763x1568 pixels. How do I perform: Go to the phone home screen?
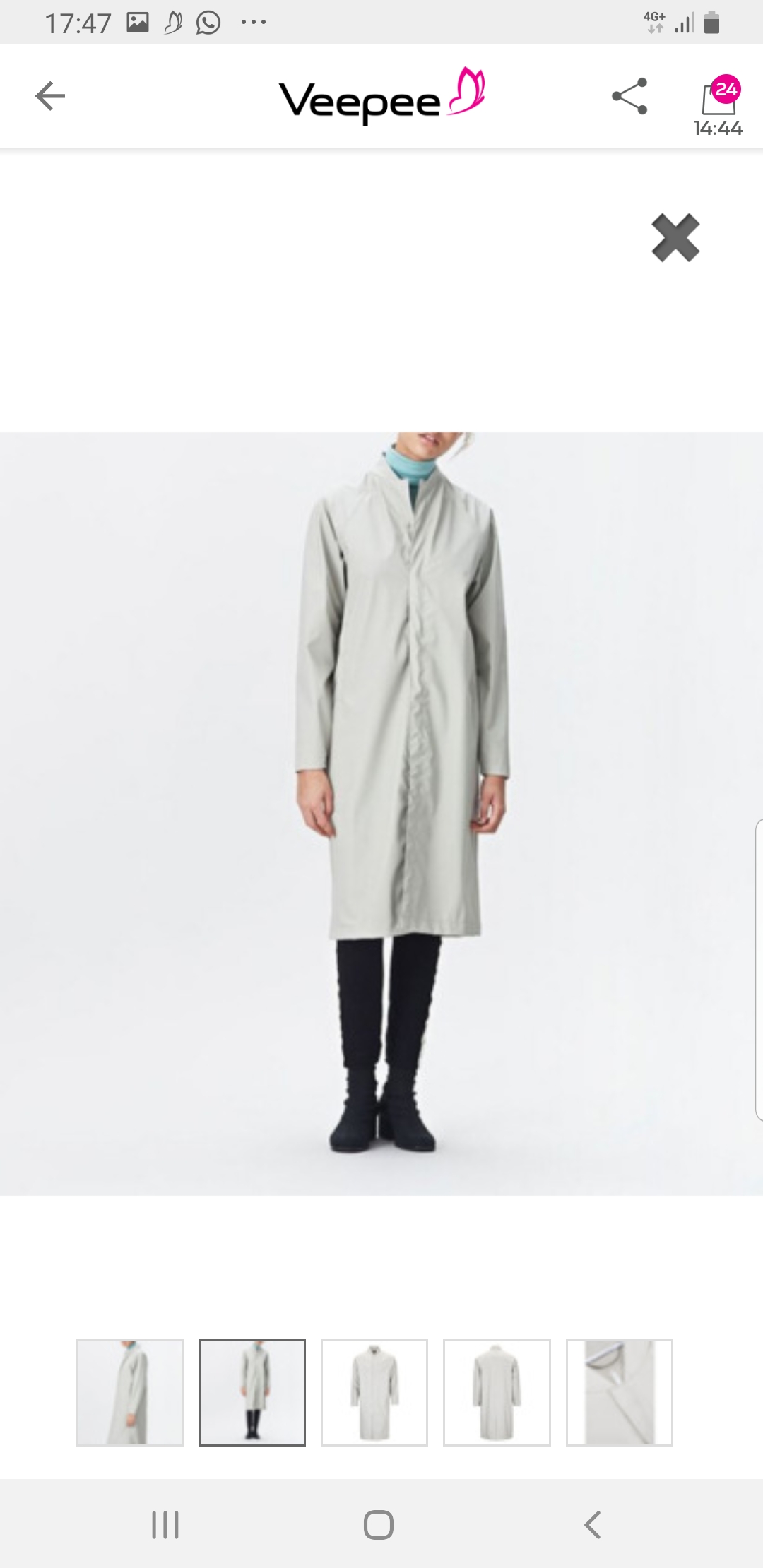[379, 1524]
